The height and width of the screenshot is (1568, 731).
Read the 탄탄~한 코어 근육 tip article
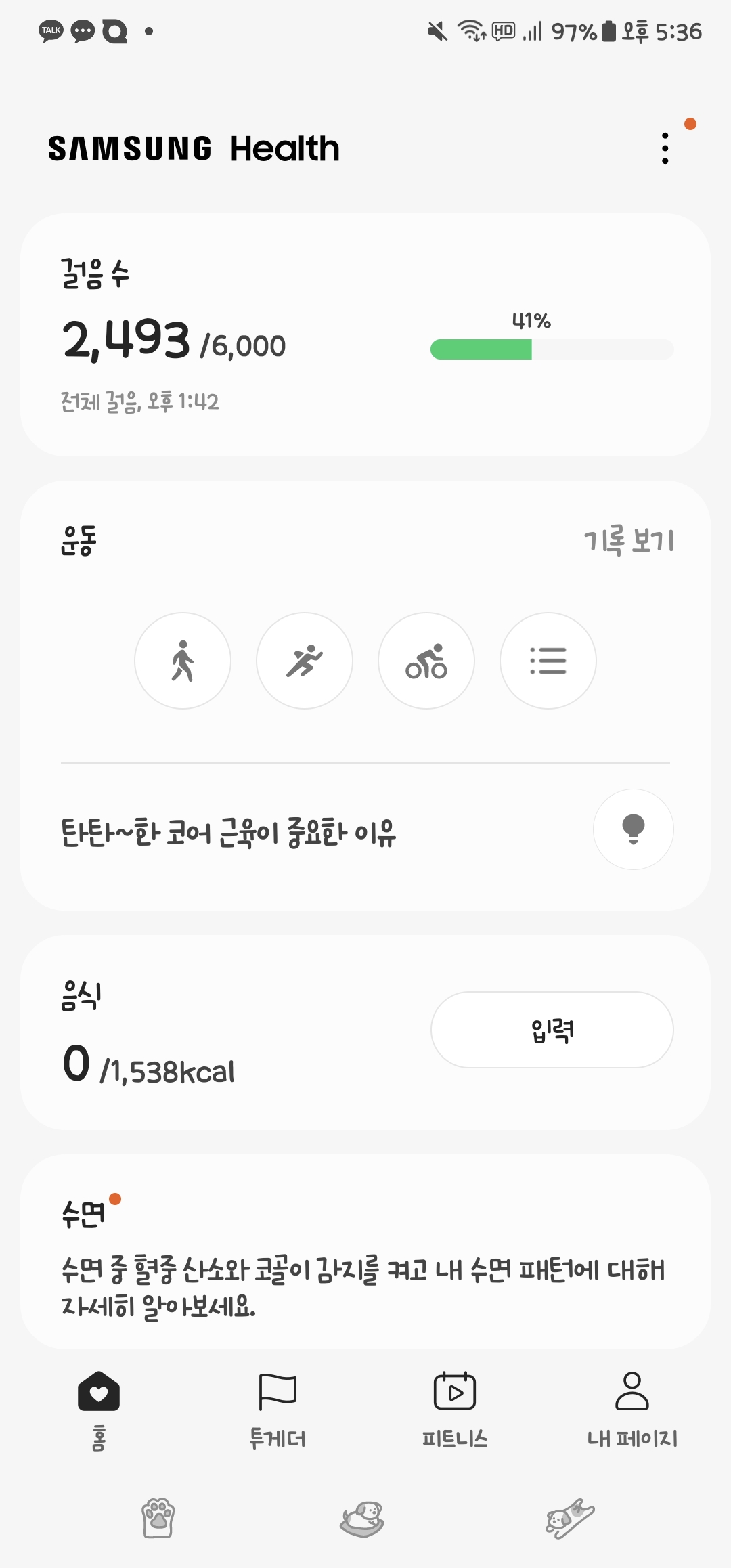tap(229, 831)
